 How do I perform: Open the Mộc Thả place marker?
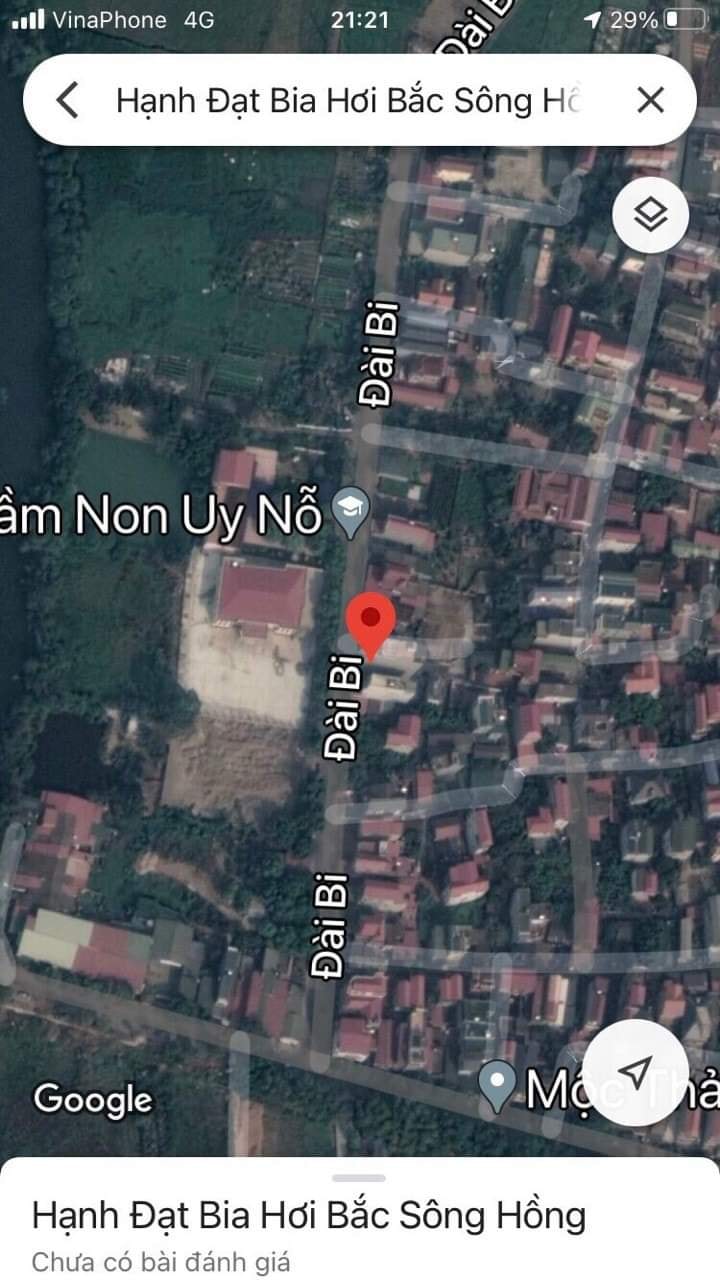497,1087
